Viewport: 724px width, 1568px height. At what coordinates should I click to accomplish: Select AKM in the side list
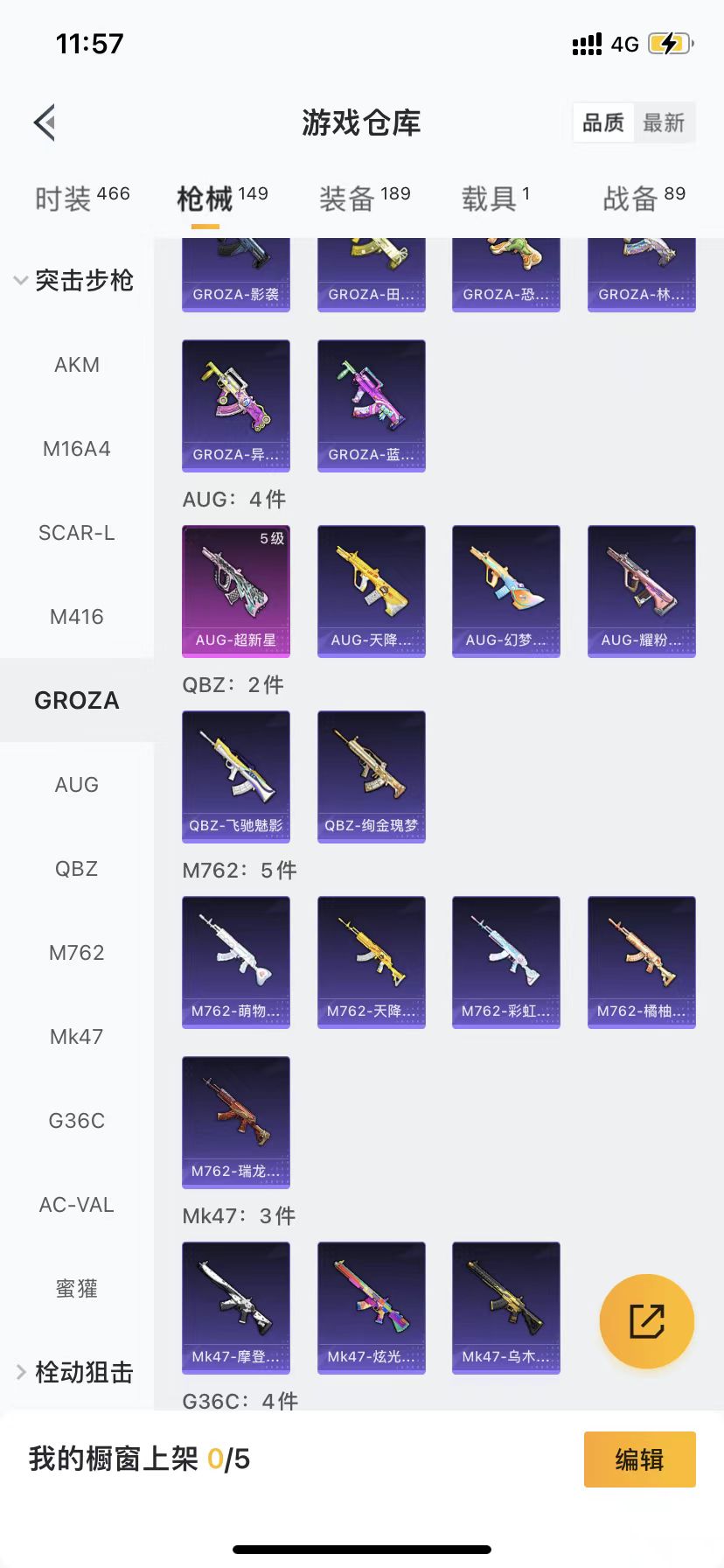77,365
